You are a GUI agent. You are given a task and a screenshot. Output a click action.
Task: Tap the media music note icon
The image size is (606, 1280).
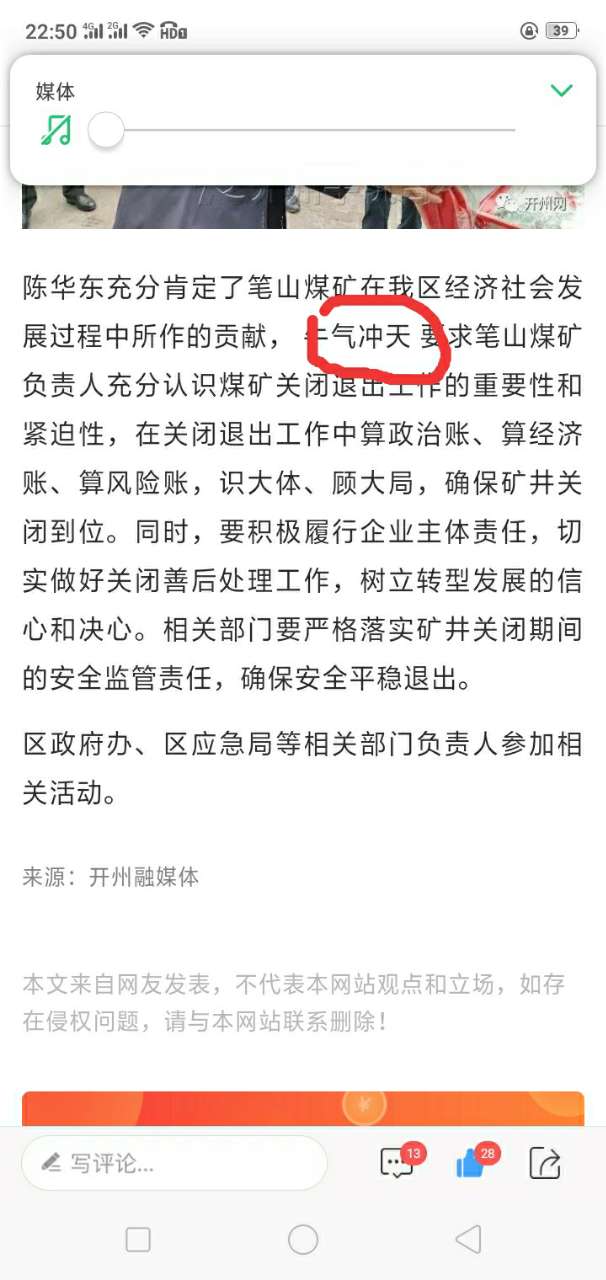(x=56, y=130)
